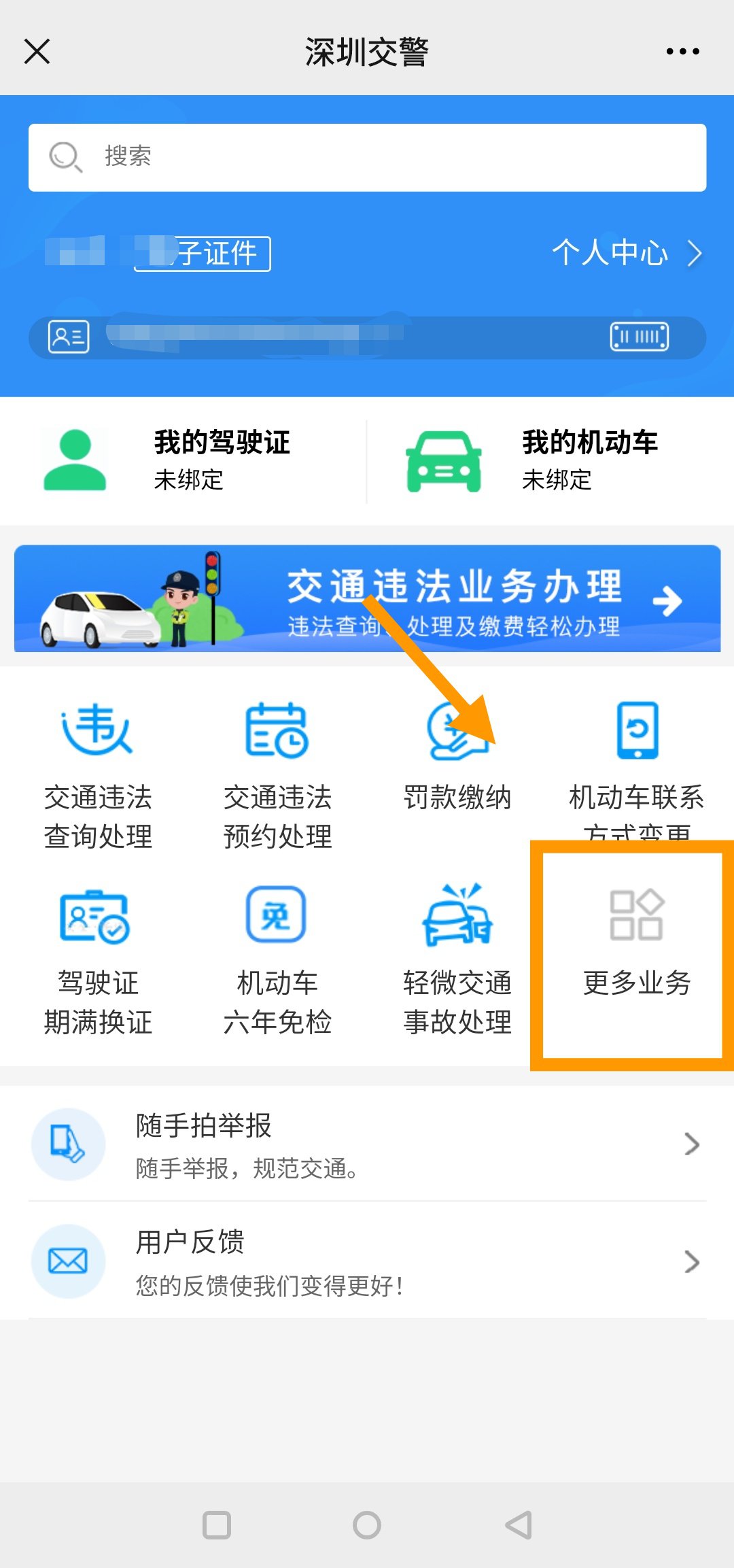
Task: Select 交通违法查询处理
Action: [98, 775]
